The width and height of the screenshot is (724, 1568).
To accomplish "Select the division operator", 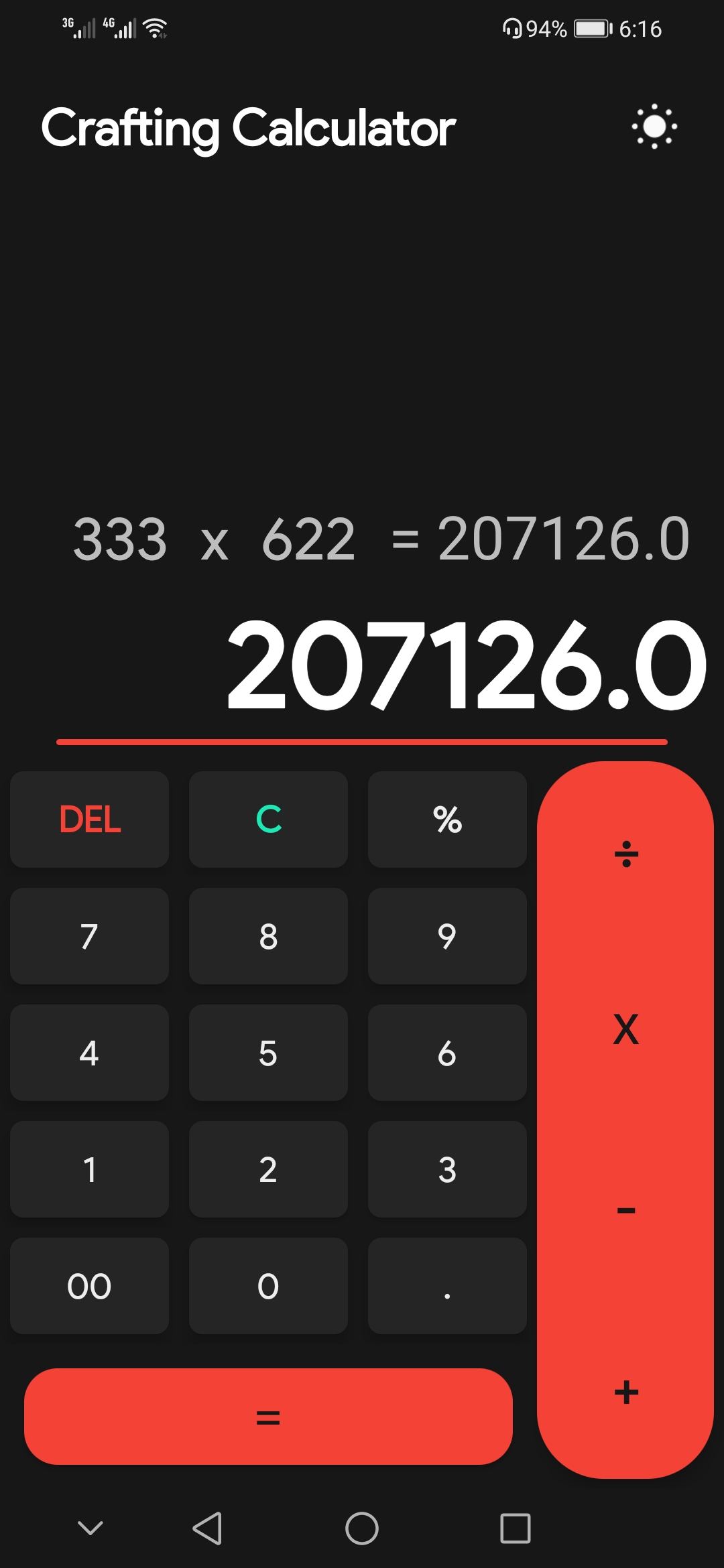I will [x=625, y=854].
